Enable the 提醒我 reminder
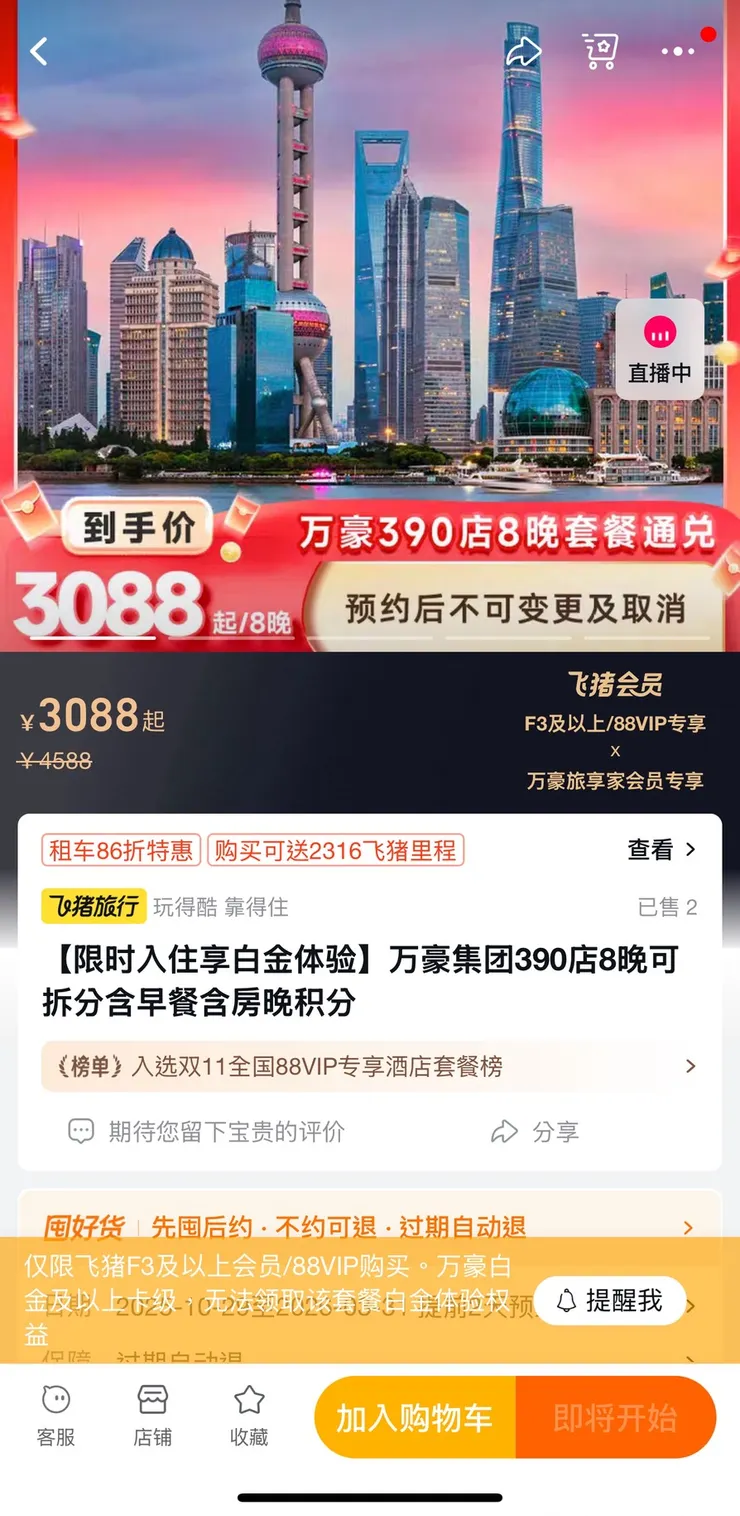This screenshot has height=1516, width=740. (x=610, y=1300)
